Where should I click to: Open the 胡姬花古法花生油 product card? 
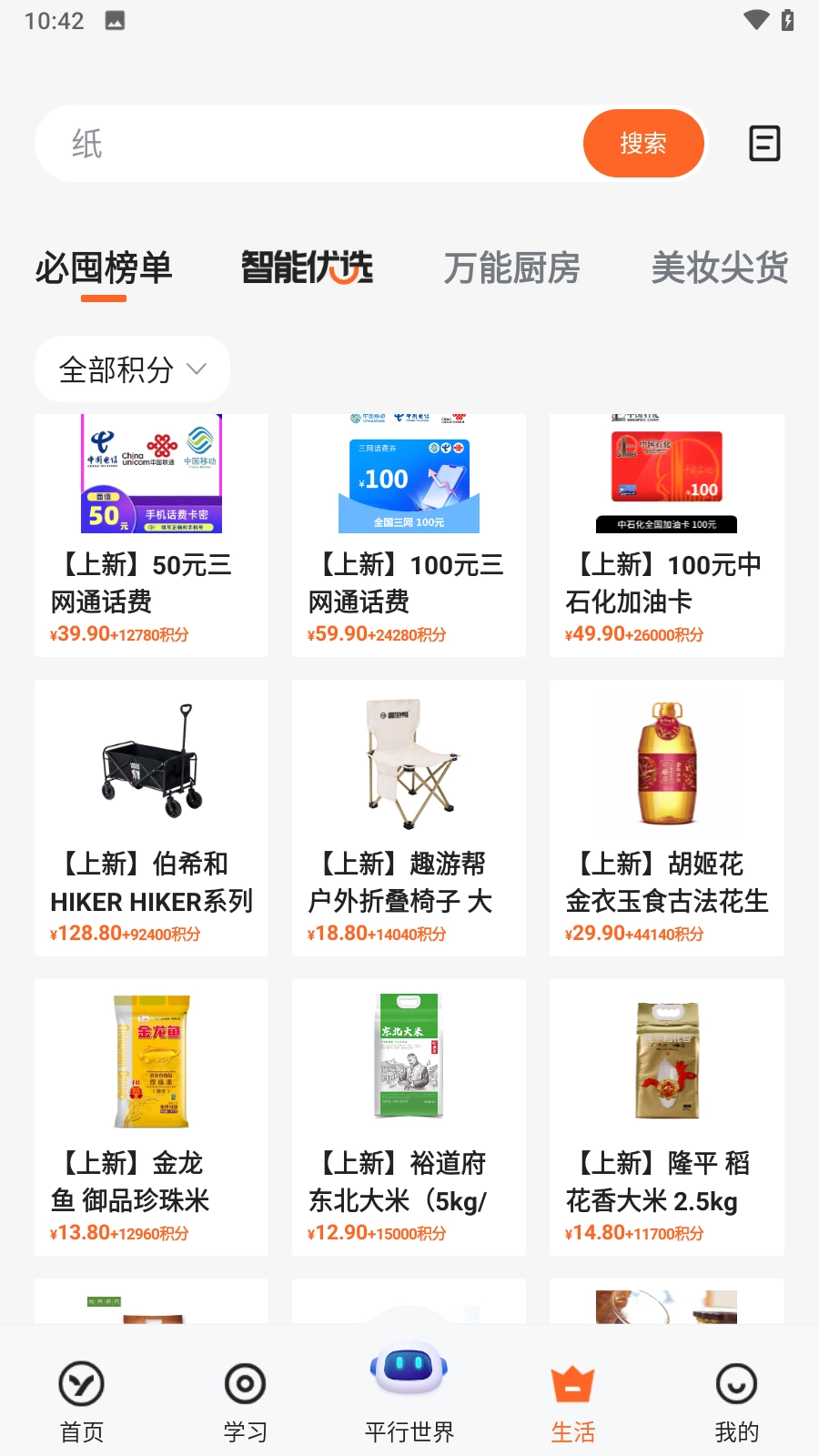pyautogui.click(x=666, y=817)
